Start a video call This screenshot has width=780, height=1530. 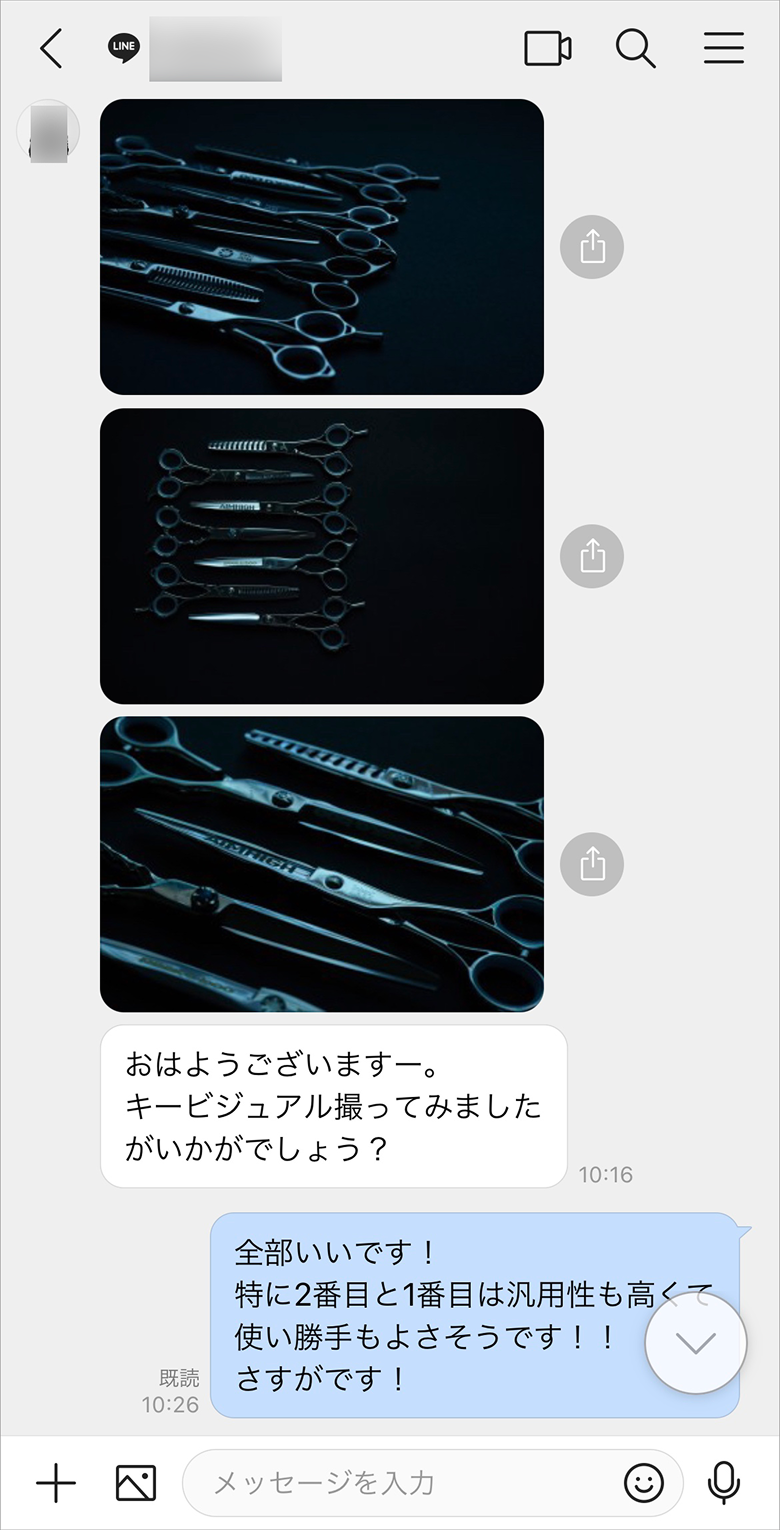point(547,48)
